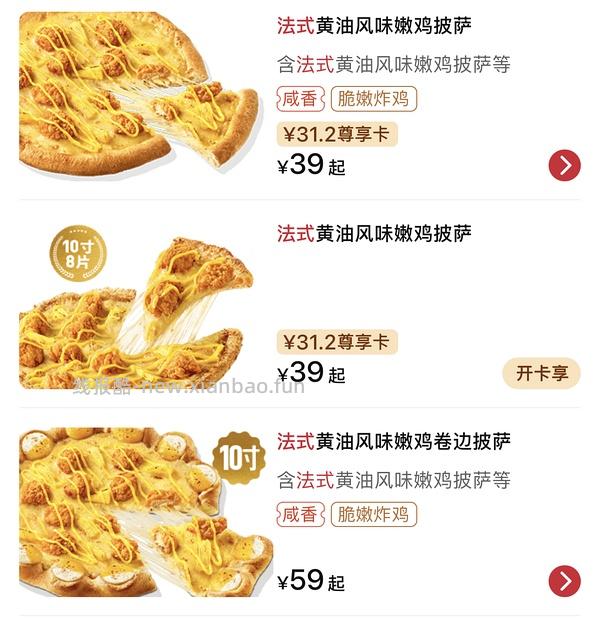The height and width of the screenshot is (634, 600).
Task: Tap the red arrow beside the ¥39 price
Action: point(564,165)
